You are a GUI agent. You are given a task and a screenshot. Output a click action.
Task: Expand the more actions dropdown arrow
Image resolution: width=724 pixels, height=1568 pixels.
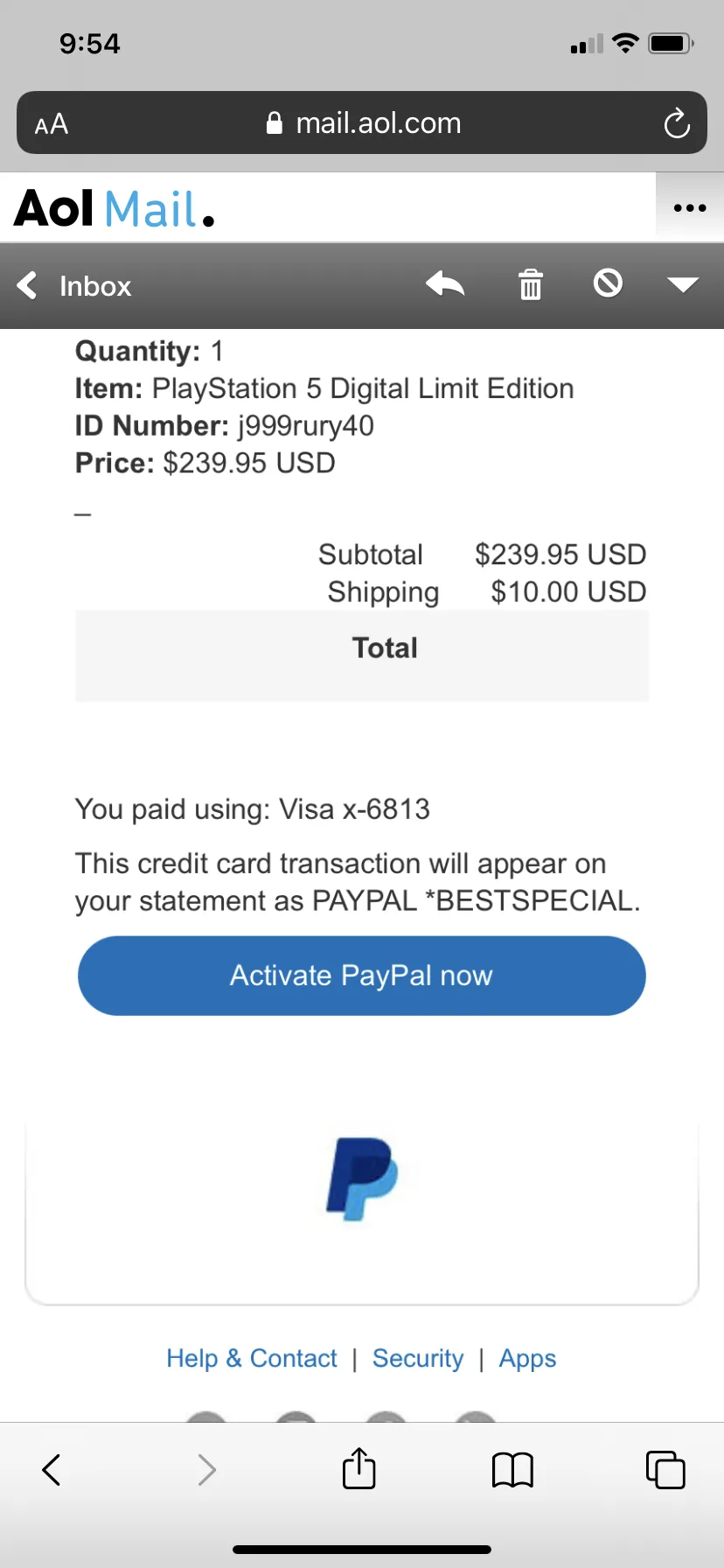(682, 284)
